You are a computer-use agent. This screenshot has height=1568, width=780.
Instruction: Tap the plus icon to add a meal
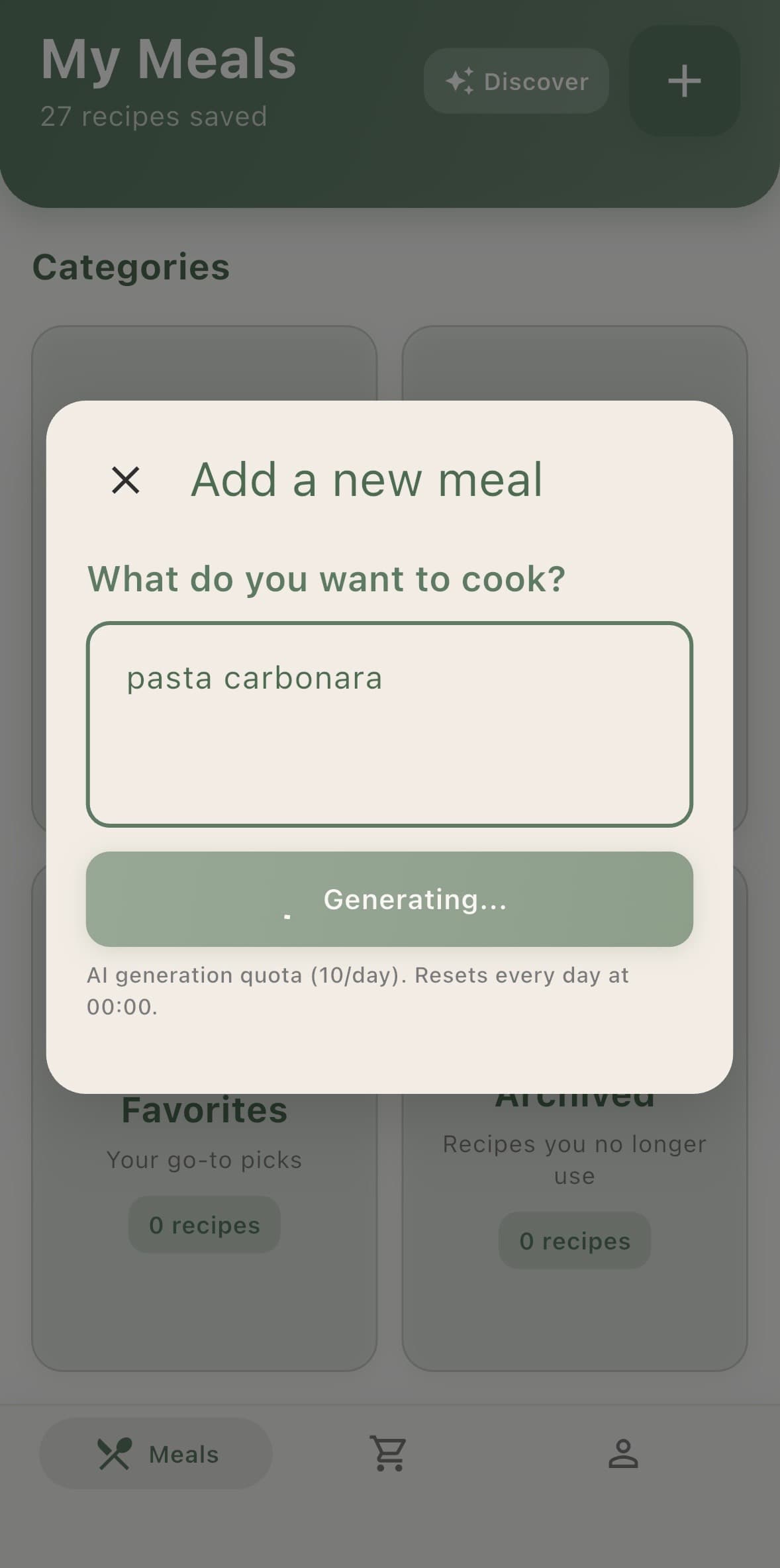(684, 81)
